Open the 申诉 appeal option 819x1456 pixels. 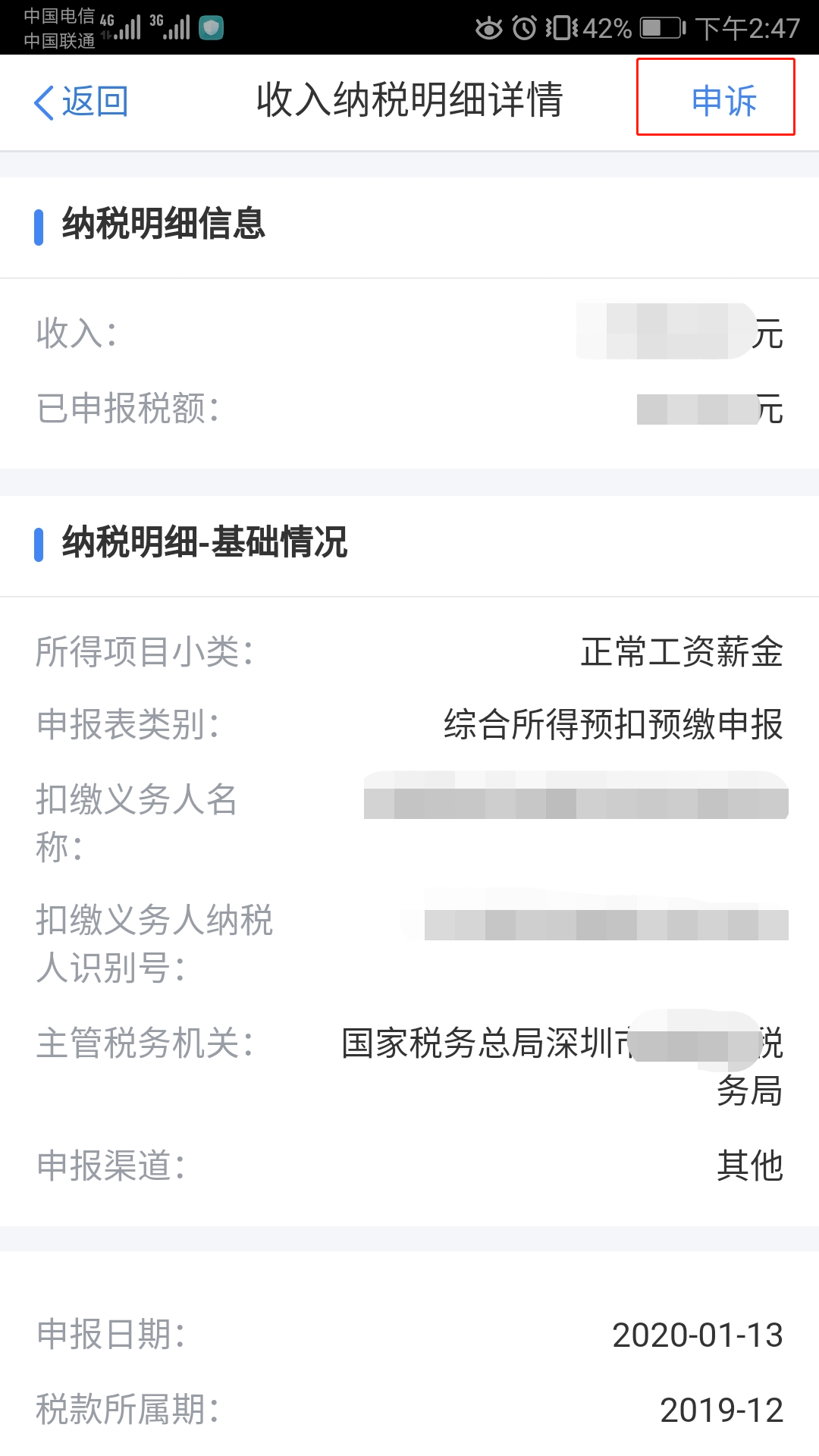click(x=723, y=101)
